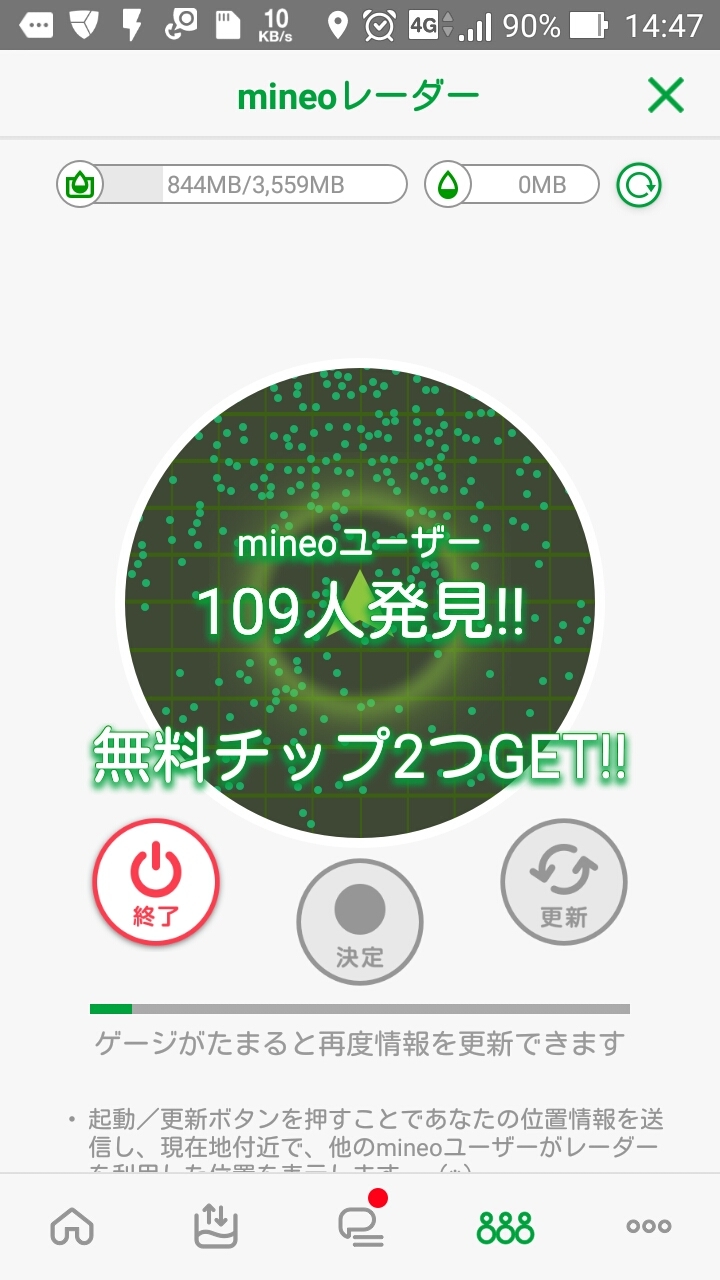Open the data tank tab
This screenshot has width=720, height=1280.
[x=215, y=1226]
